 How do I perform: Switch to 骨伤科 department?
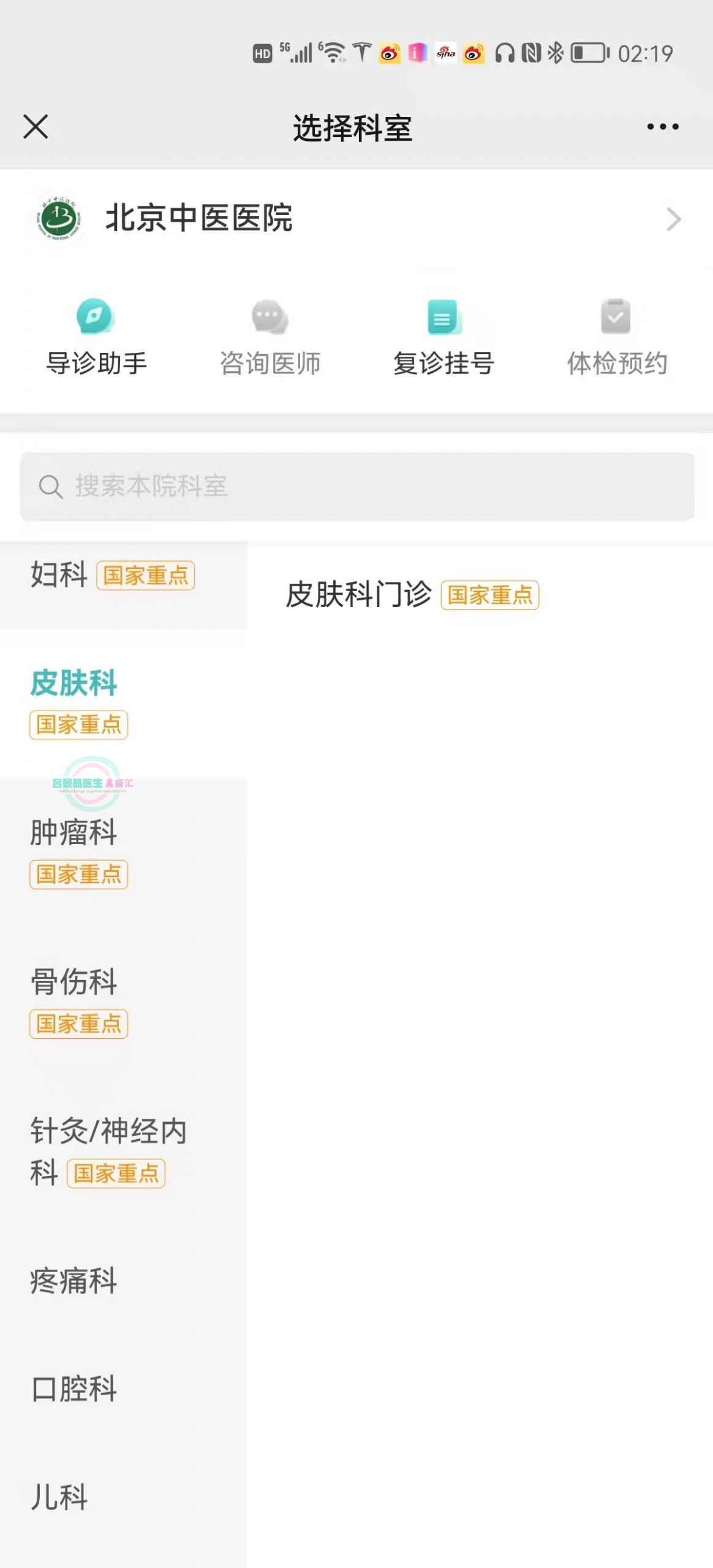123,1003
